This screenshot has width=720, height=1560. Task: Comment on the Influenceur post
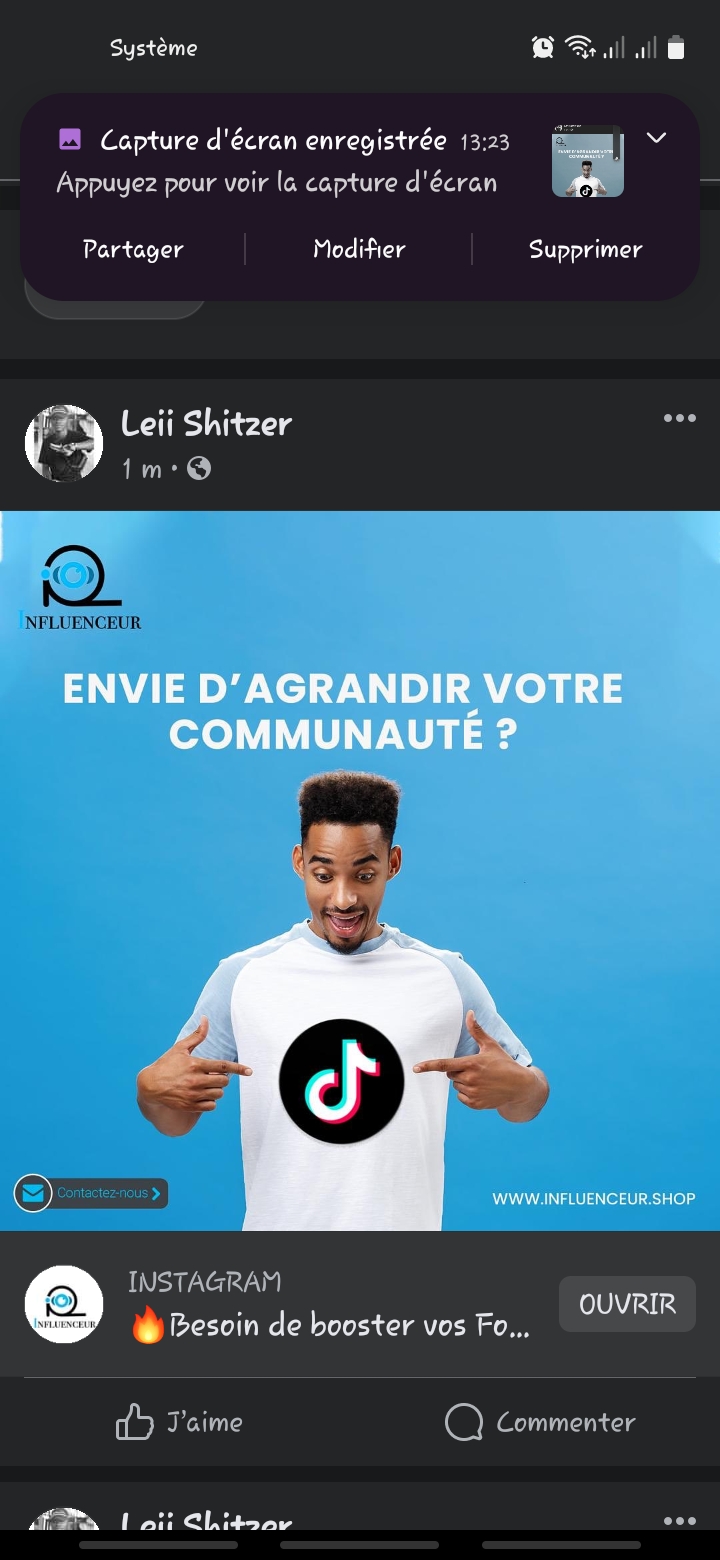540,1422
